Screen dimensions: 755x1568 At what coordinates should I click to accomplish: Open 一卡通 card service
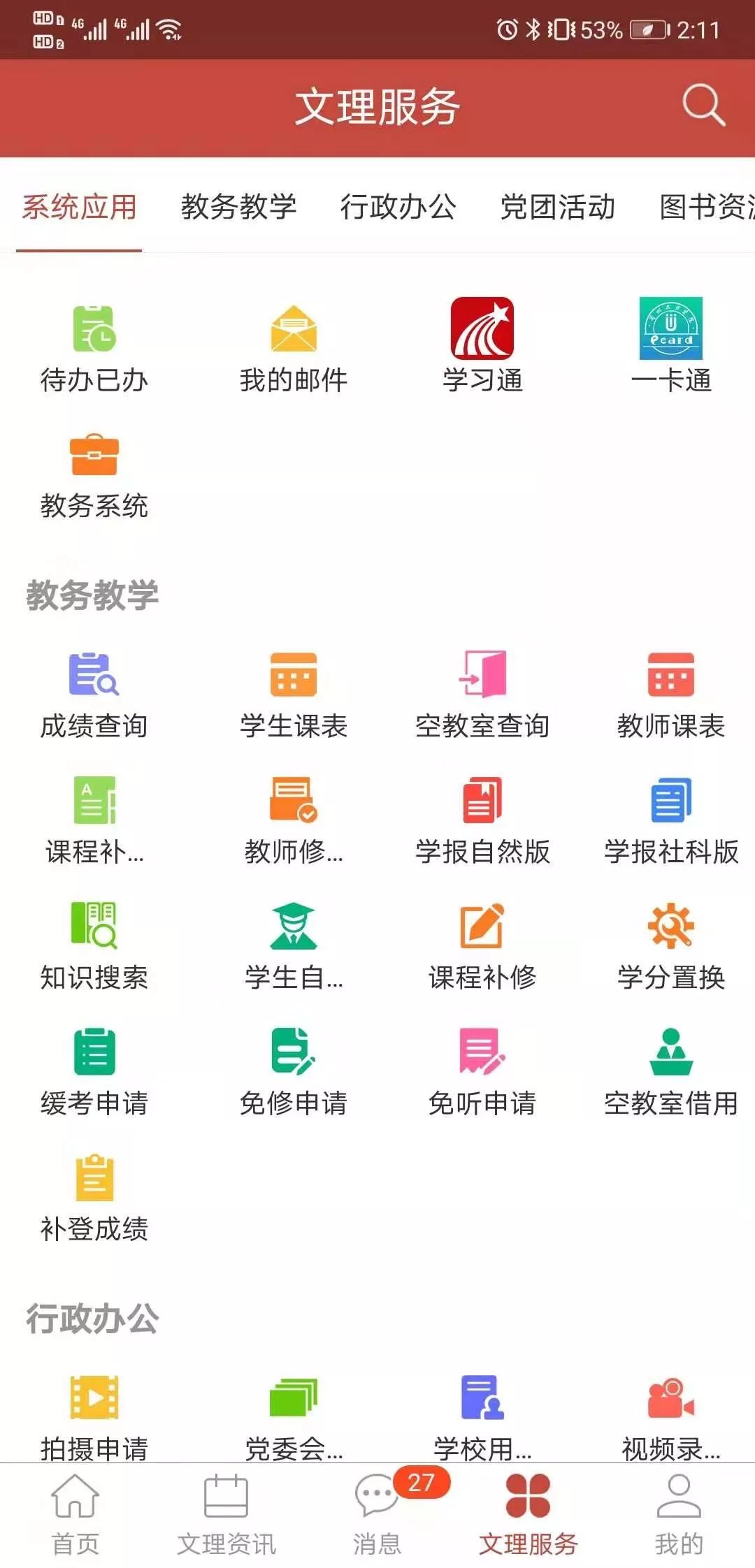pos(670,347)
